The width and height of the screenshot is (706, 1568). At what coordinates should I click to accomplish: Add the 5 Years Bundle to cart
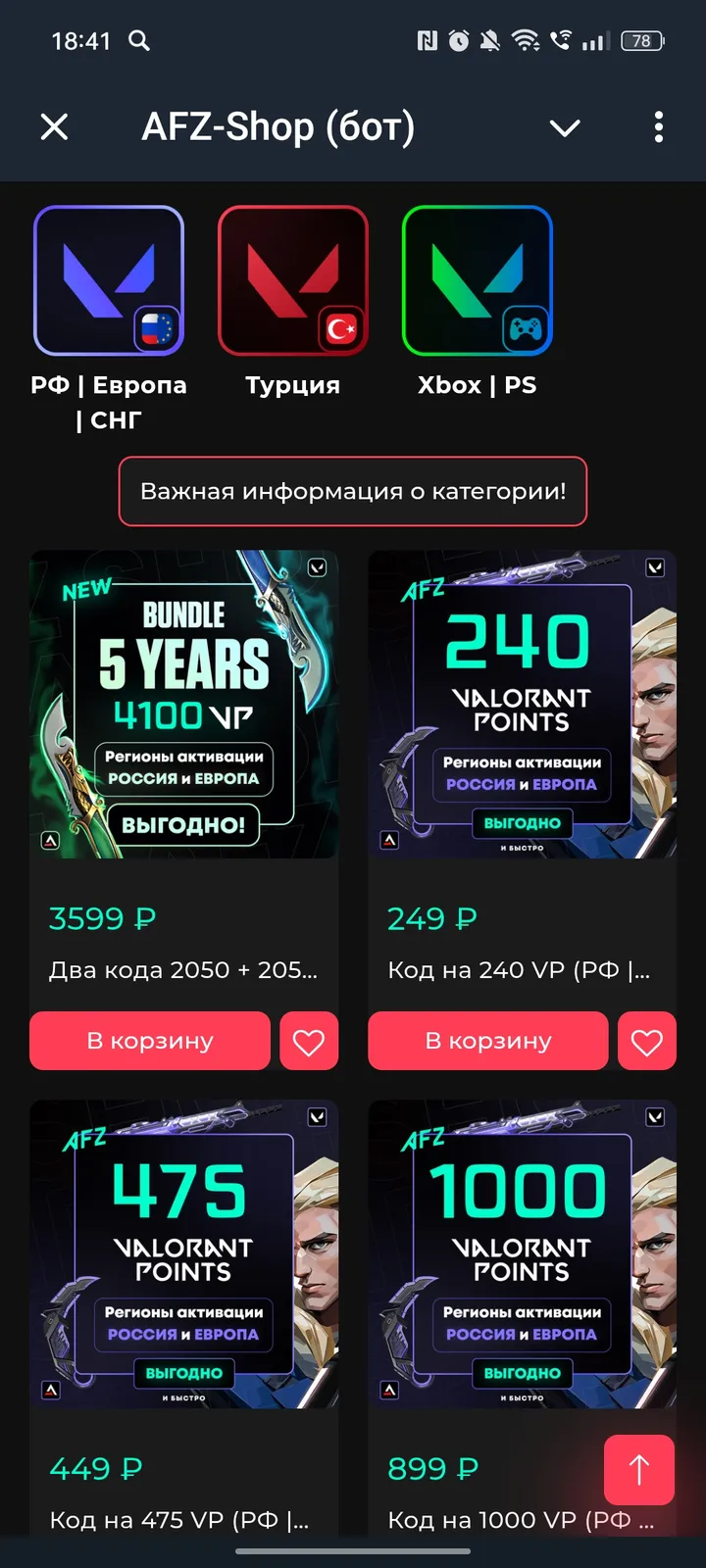150,1041
